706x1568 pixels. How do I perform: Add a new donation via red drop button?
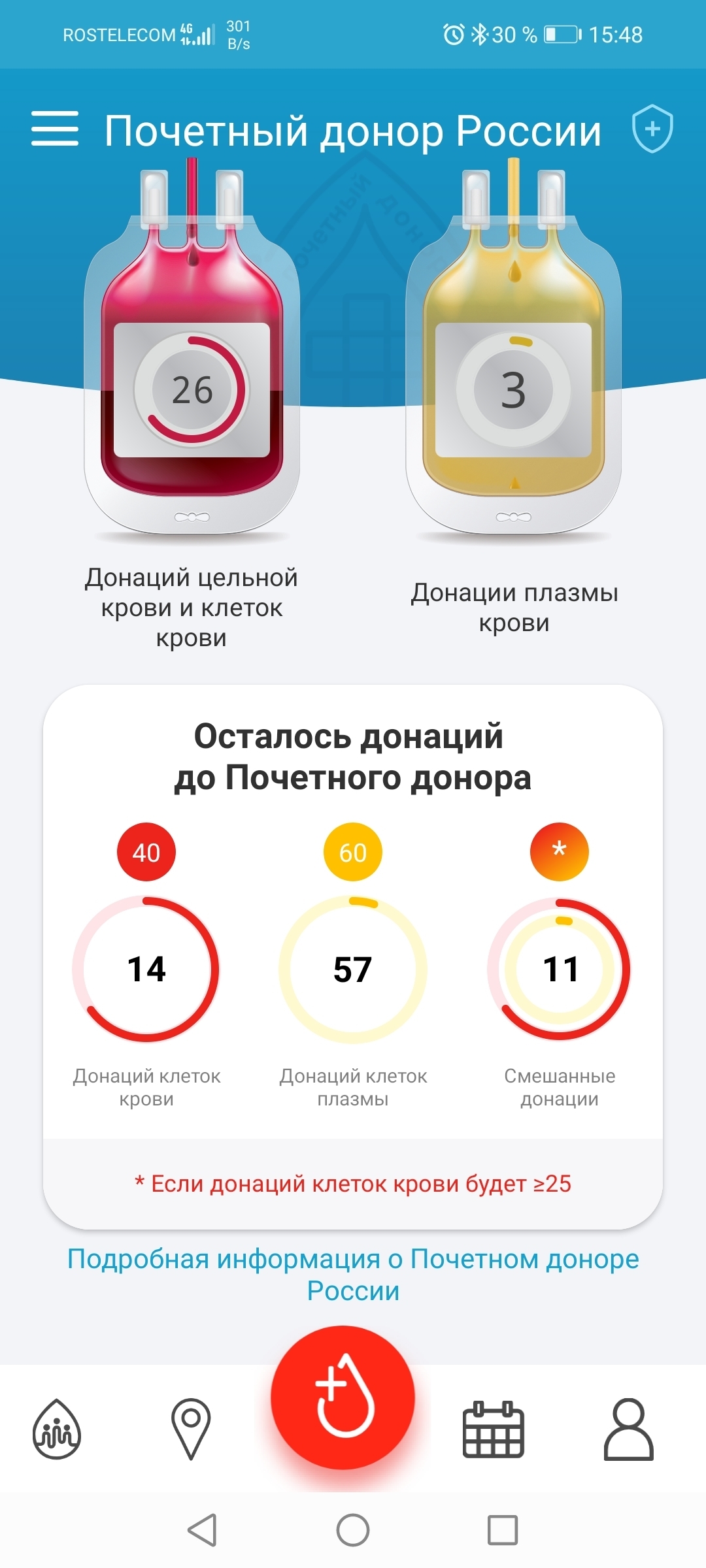(343, 1397)
